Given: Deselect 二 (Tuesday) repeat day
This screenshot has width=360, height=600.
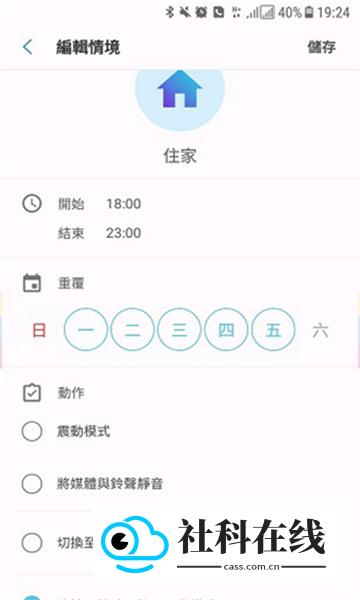Looking at the screenshot, I should tap(132, 329).
